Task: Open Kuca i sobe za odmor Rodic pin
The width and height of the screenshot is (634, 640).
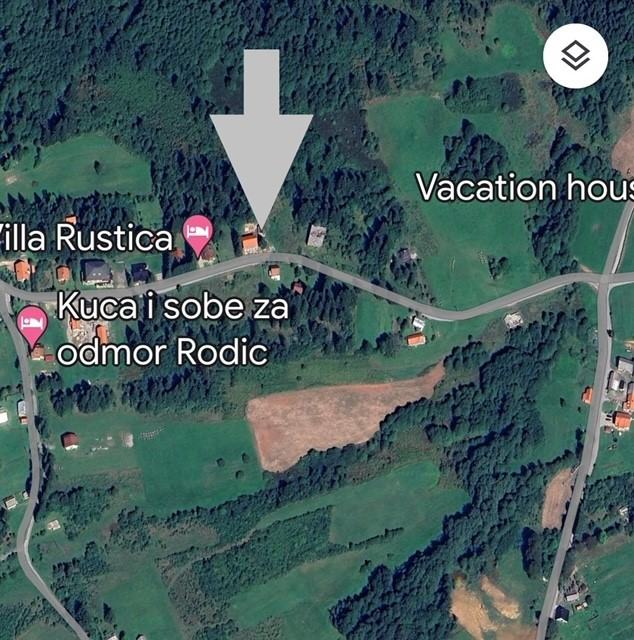Action: point(33,322)
